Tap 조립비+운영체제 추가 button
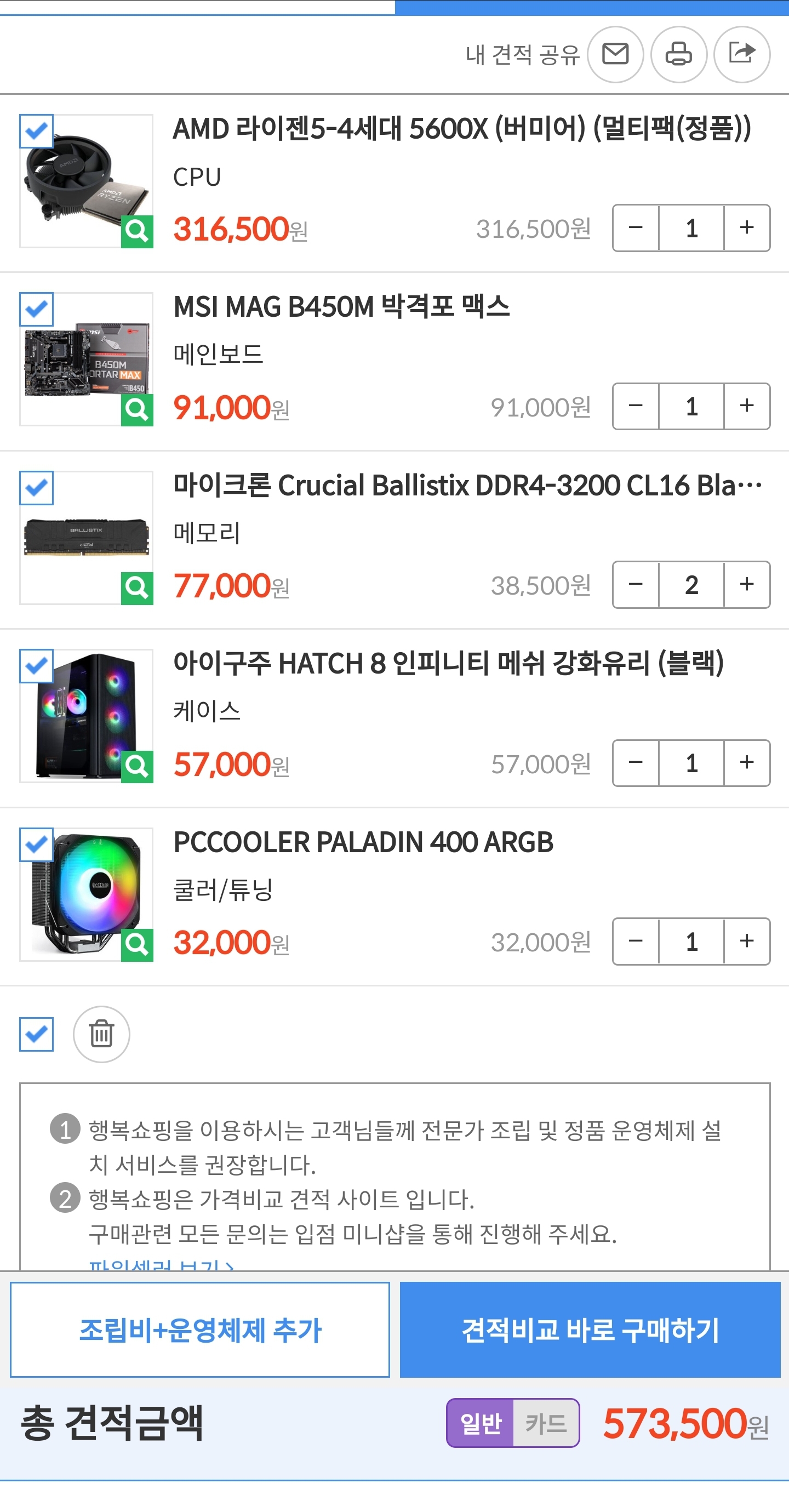The width and height of the screenshot is (789, 1512). coord(200,1330)
